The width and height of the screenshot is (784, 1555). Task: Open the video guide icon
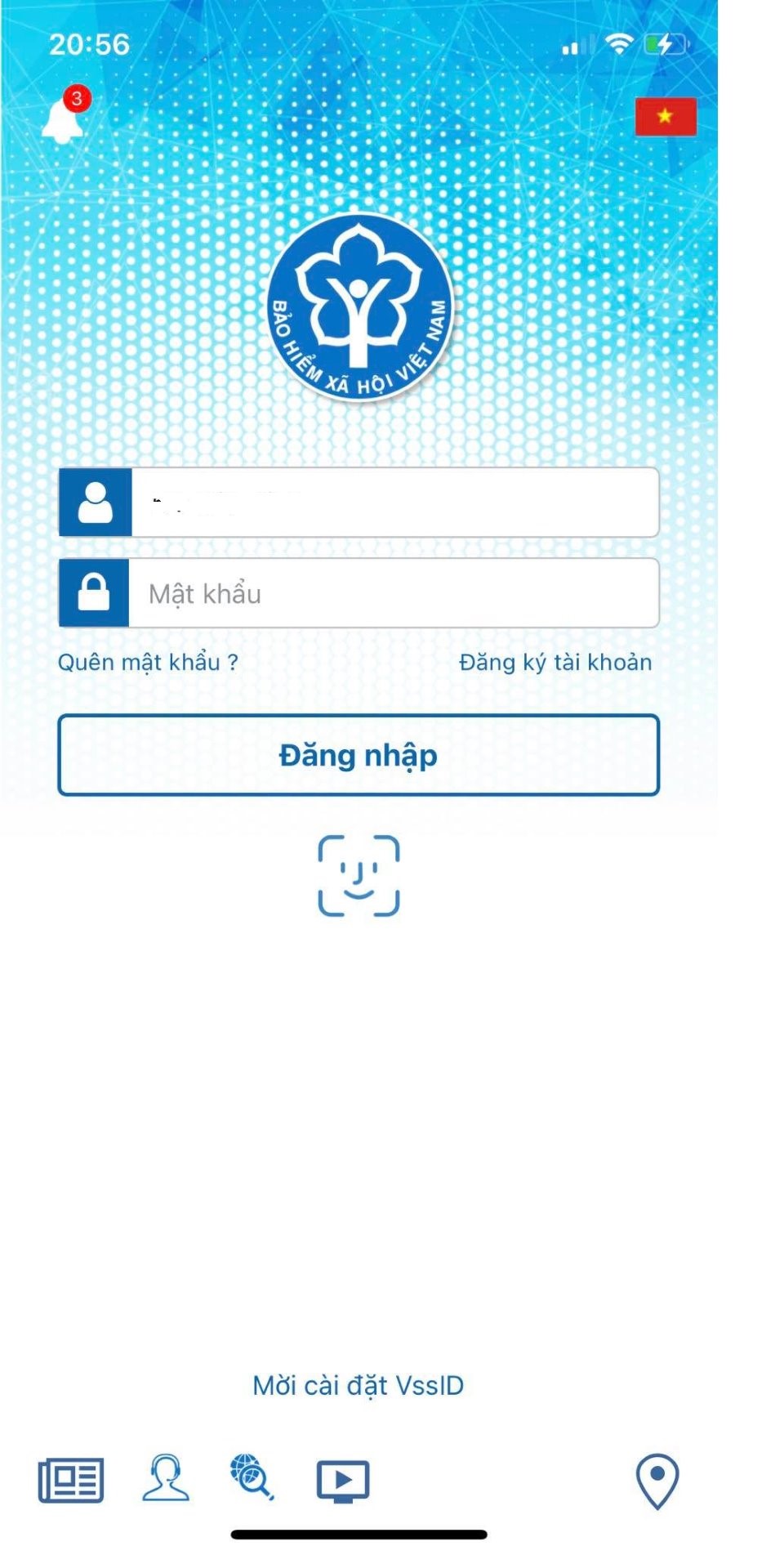click(x=343, y=1481)
